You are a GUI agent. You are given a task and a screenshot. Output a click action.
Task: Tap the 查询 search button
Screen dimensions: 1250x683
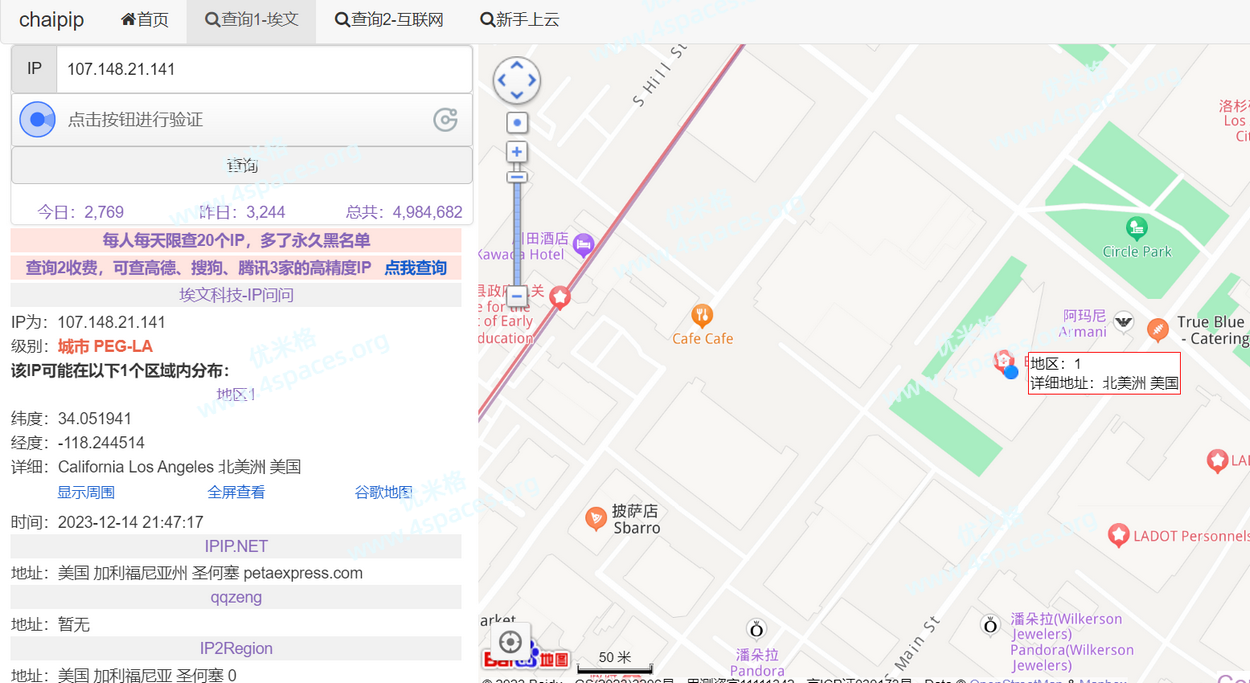coord(241,165)
